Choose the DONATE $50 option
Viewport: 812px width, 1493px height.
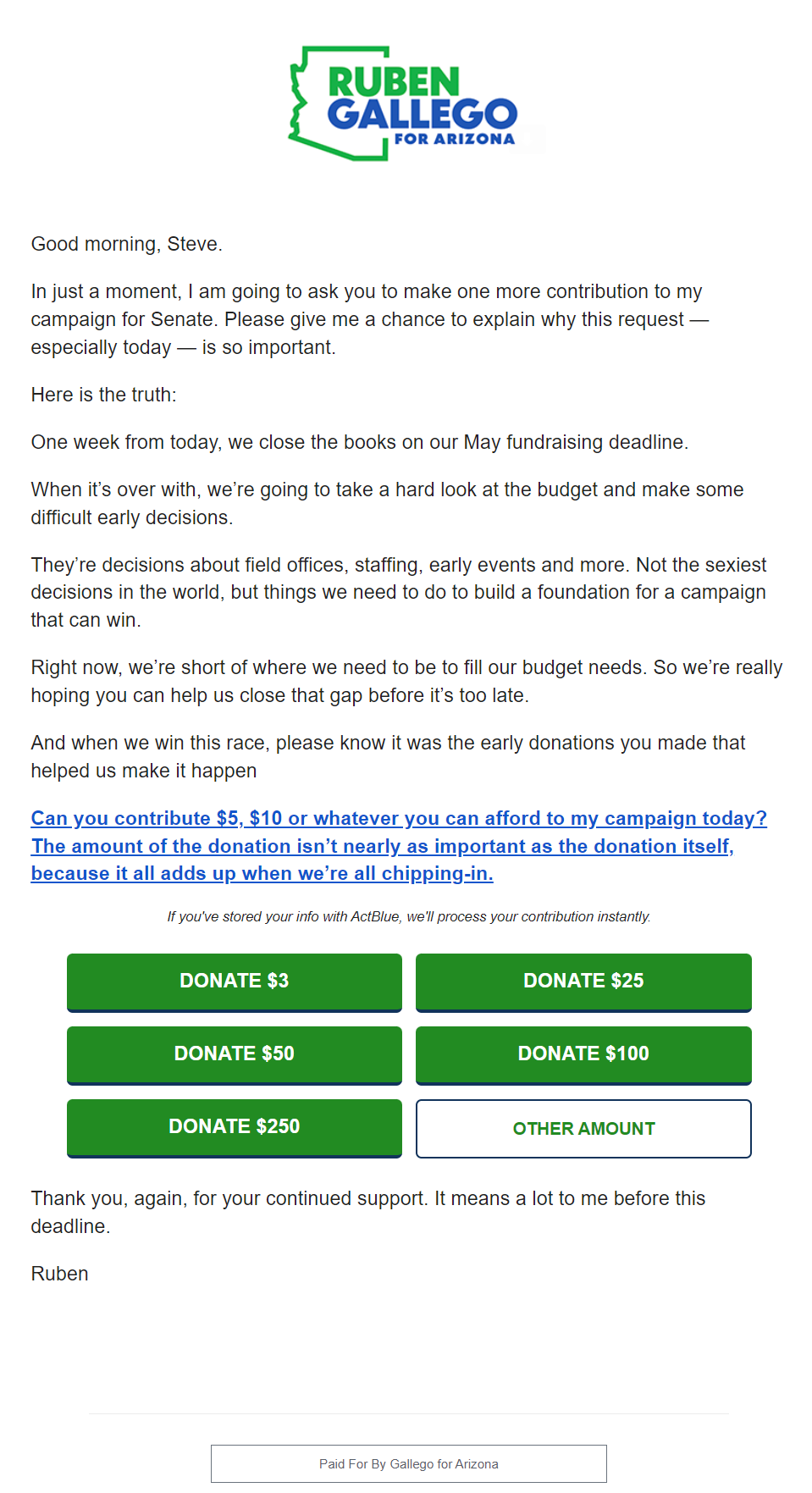tap(235, 1055)
